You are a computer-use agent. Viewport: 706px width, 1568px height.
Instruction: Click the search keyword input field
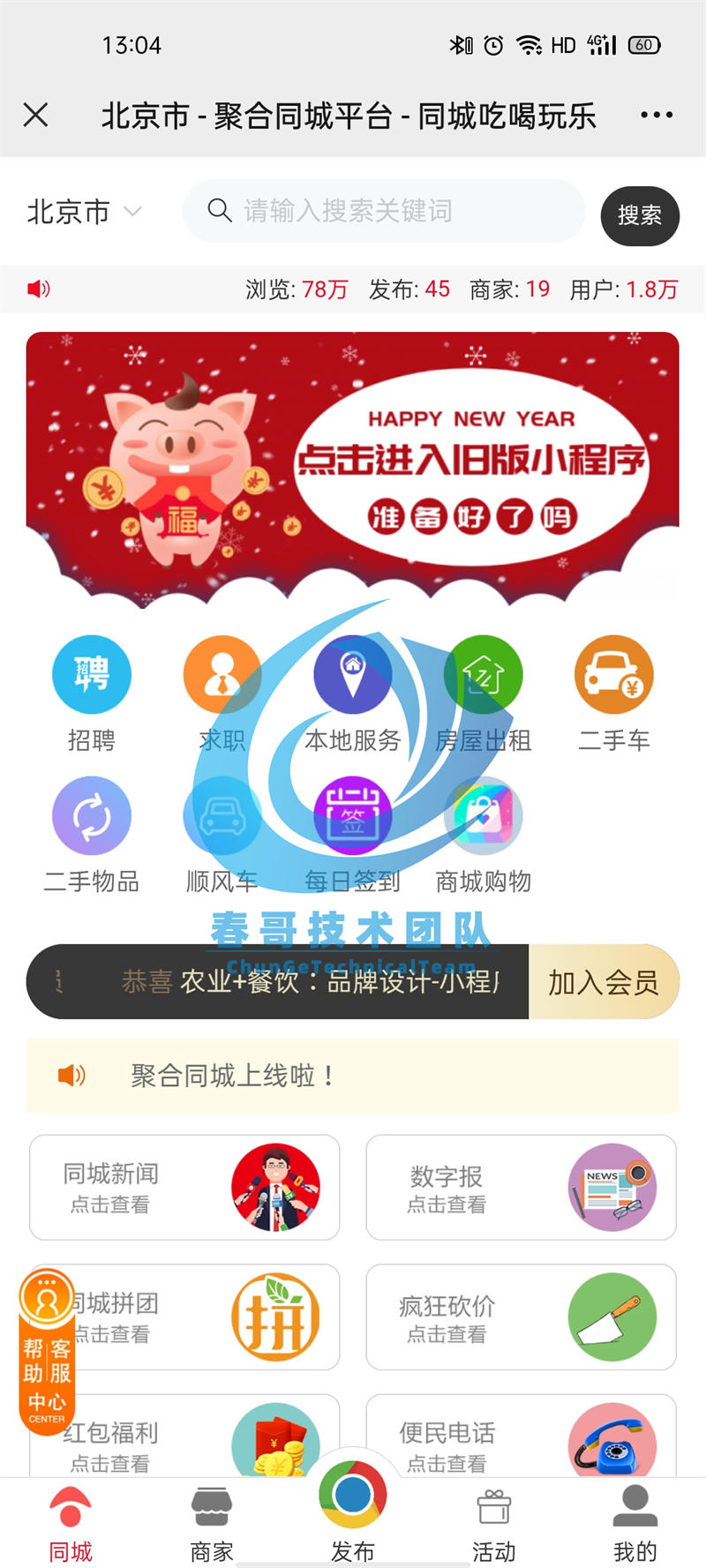coord(382,212)
